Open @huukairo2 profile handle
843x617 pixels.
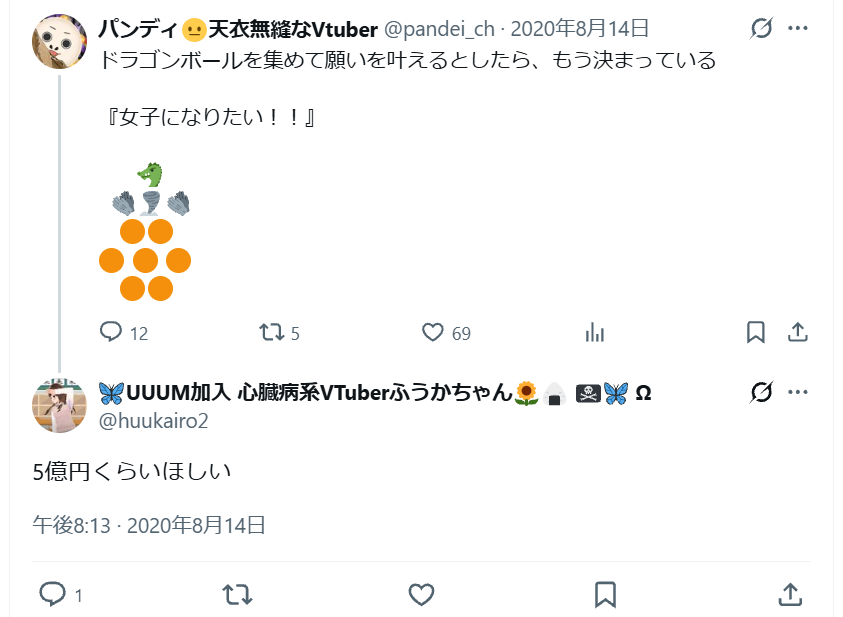click(x=153, y=421)
